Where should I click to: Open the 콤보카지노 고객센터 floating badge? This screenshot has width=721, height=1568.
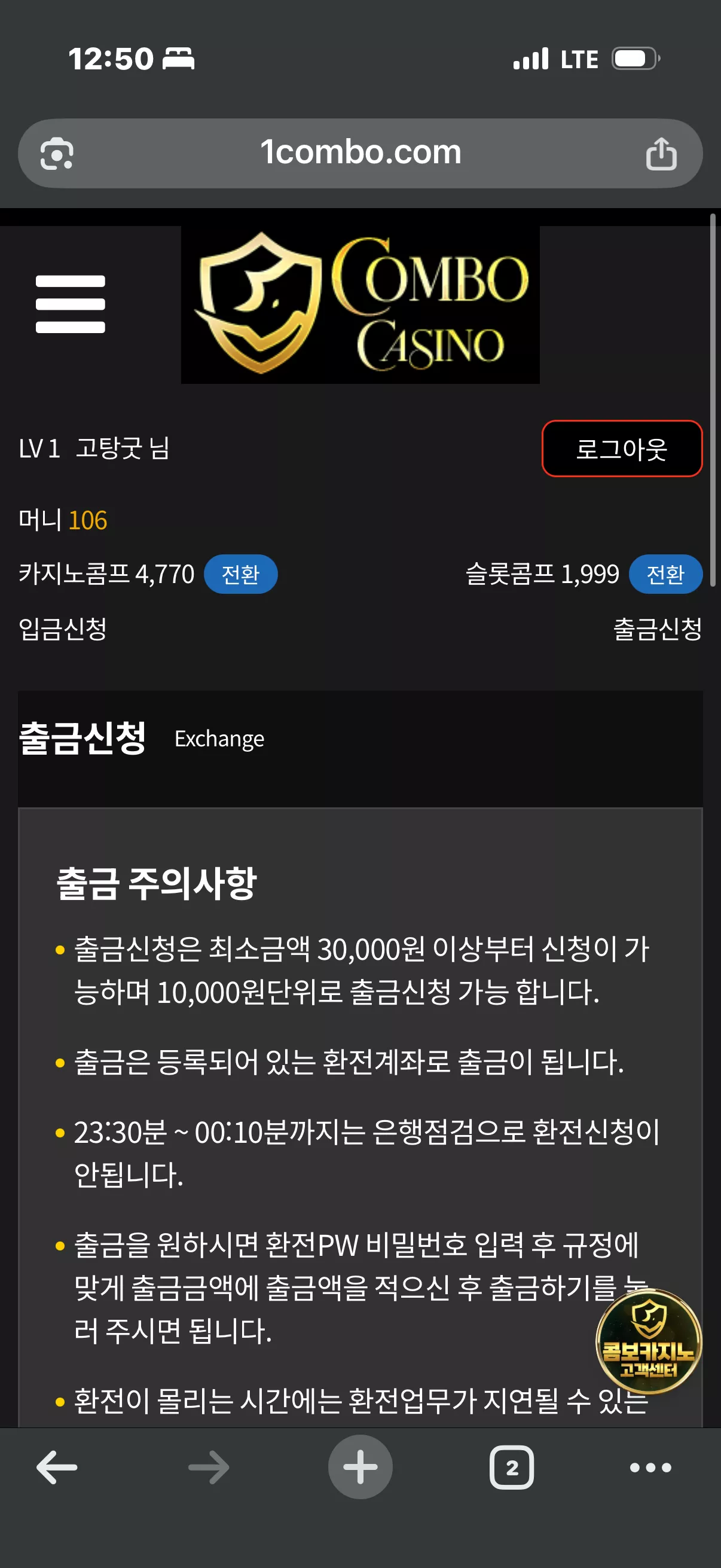coord(649,1341)
